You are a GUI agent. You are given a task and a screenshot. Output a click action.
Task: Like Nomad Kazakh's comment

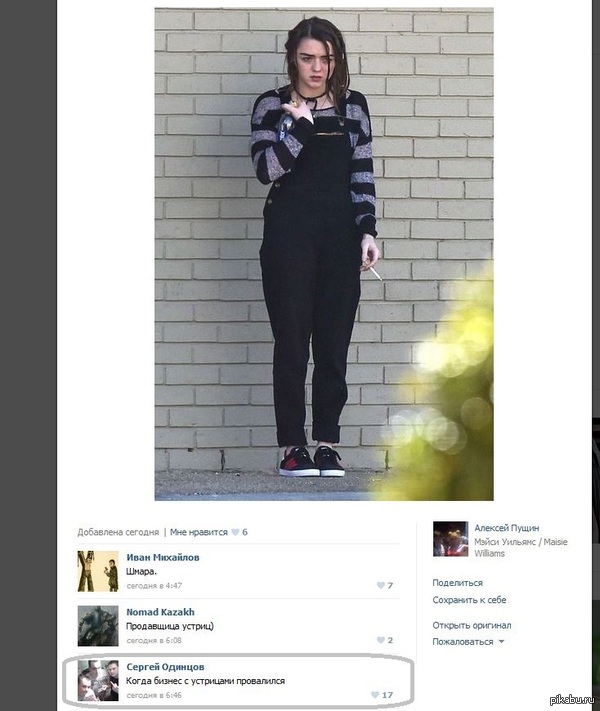point(383,640)
